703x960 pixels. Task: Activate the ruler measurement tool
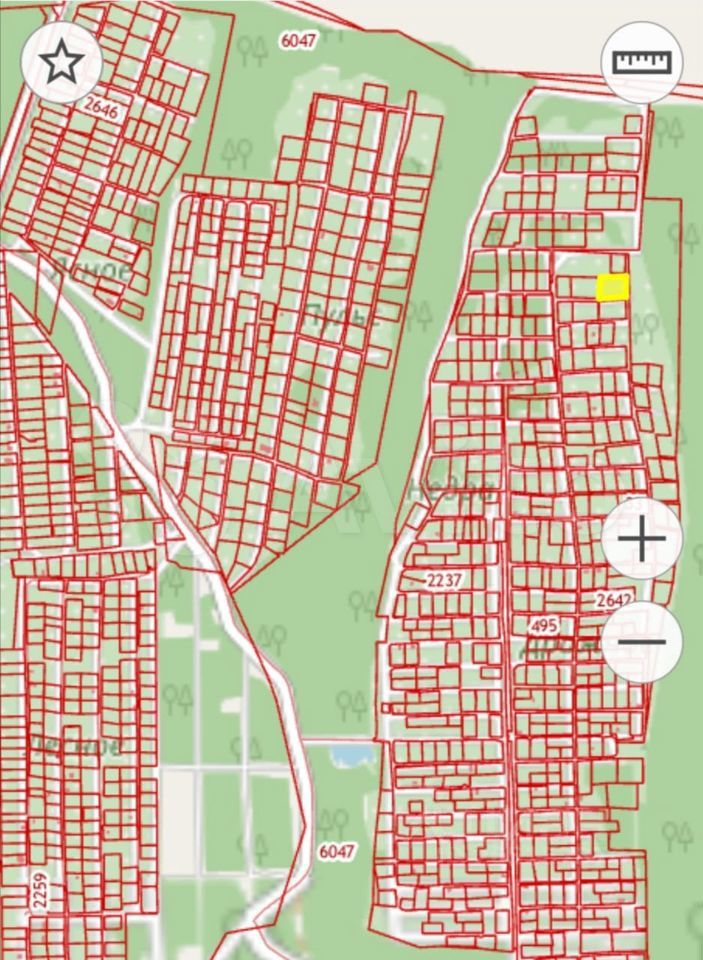tap(641, 62)
